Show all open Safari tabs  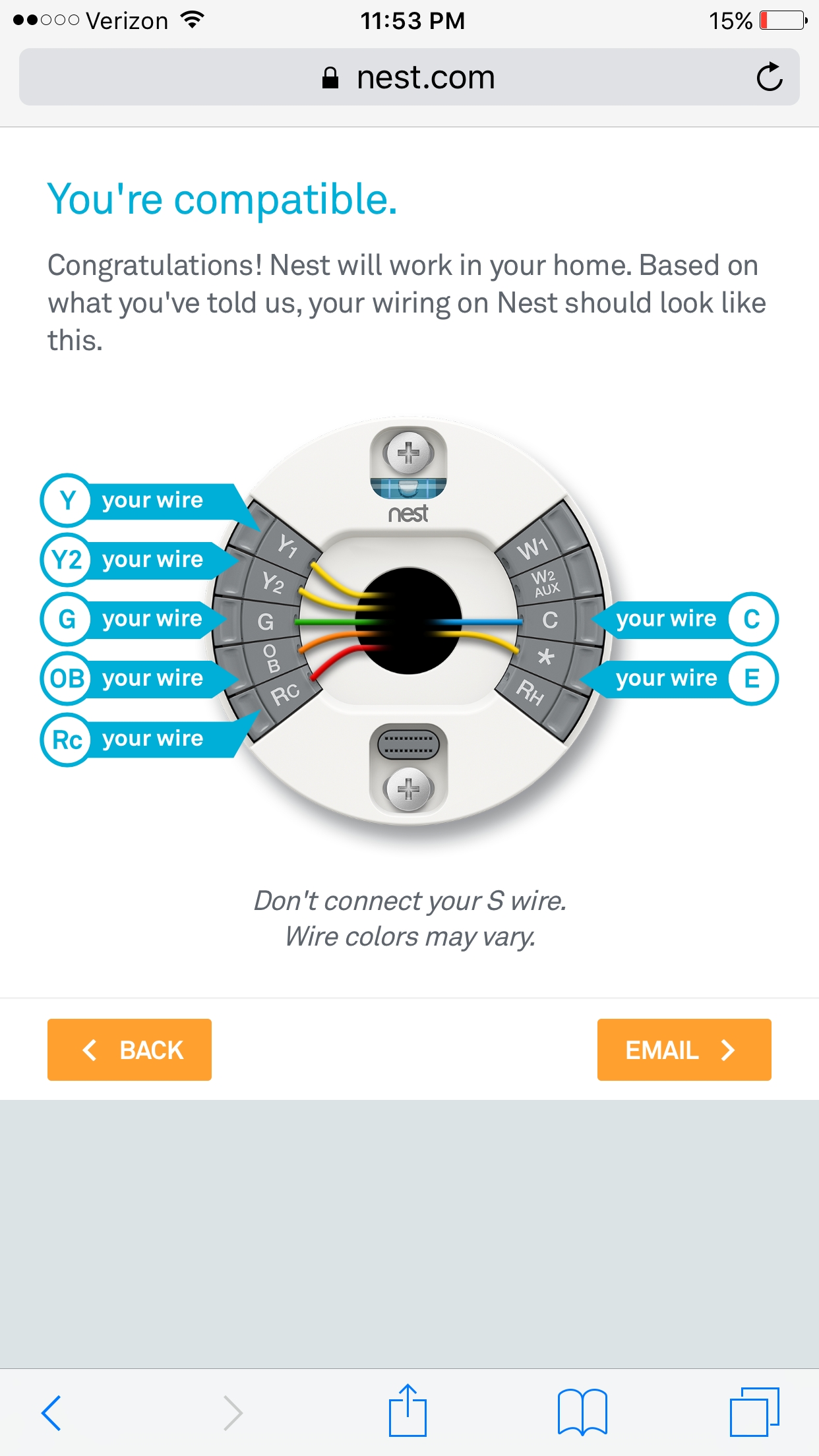click(x=754, y=1412)
